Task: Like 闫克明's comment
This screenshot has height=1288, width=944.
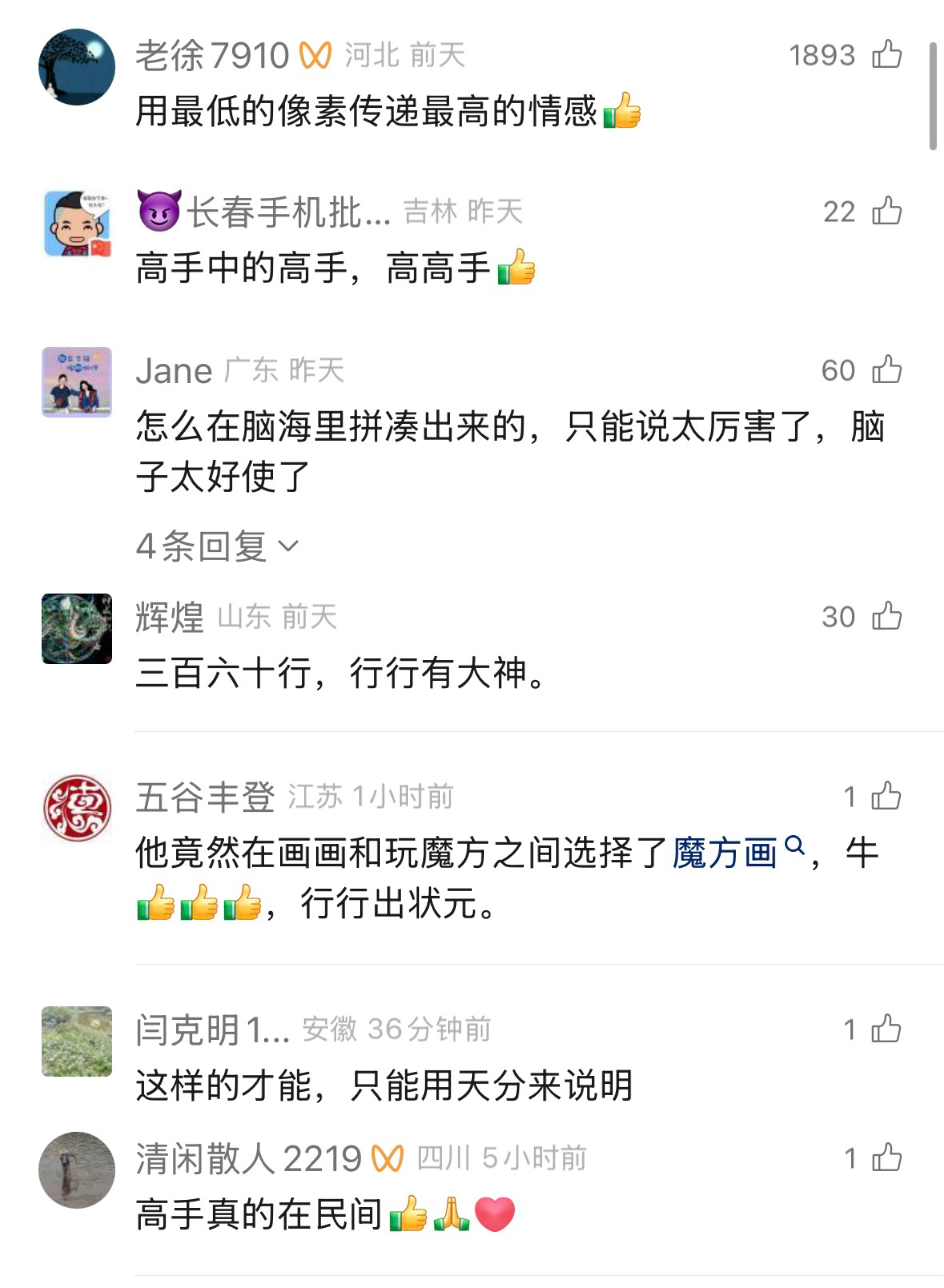Action: pyautogui.click(x=887, y=1029)
